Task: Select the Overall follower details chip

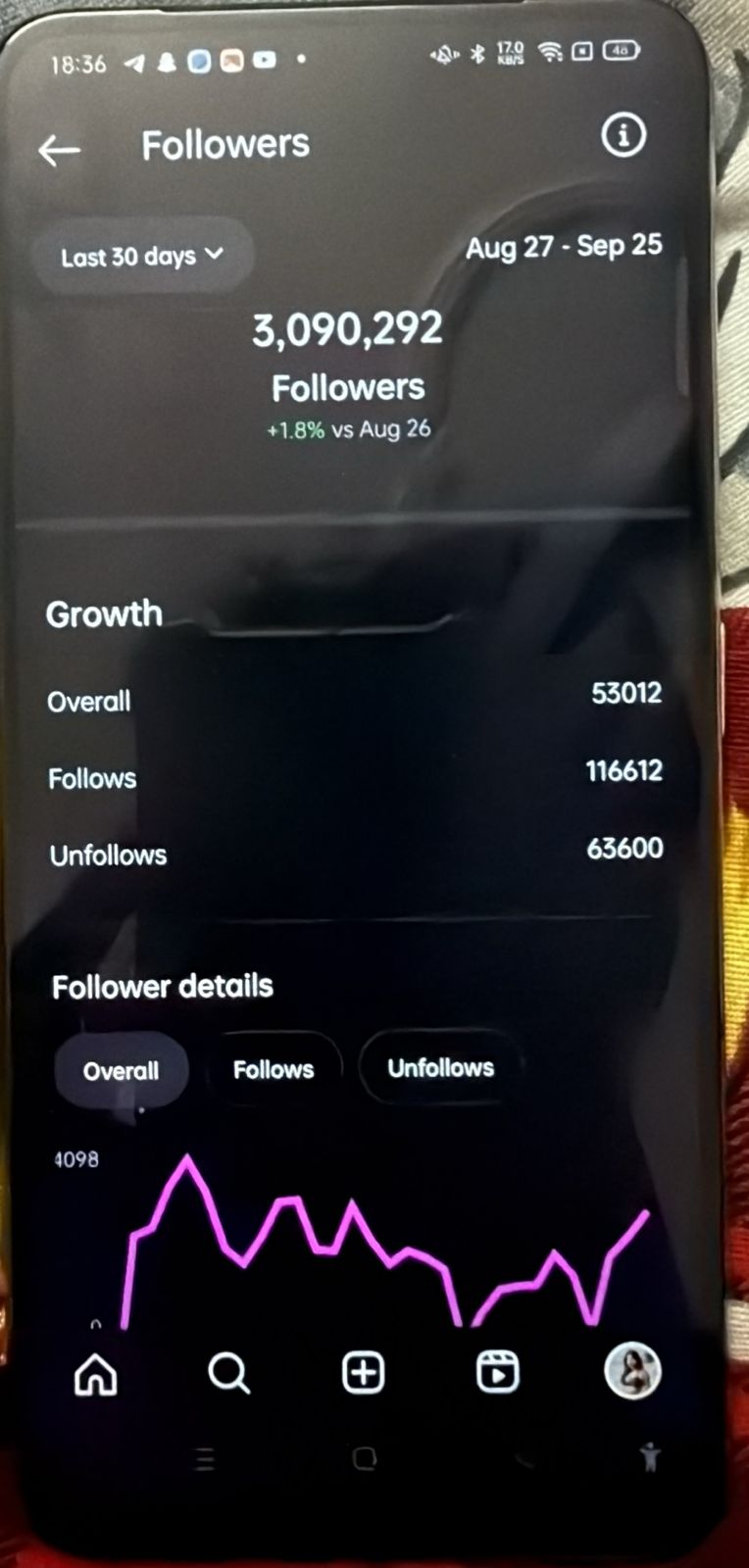Action: coord(121,1070)
